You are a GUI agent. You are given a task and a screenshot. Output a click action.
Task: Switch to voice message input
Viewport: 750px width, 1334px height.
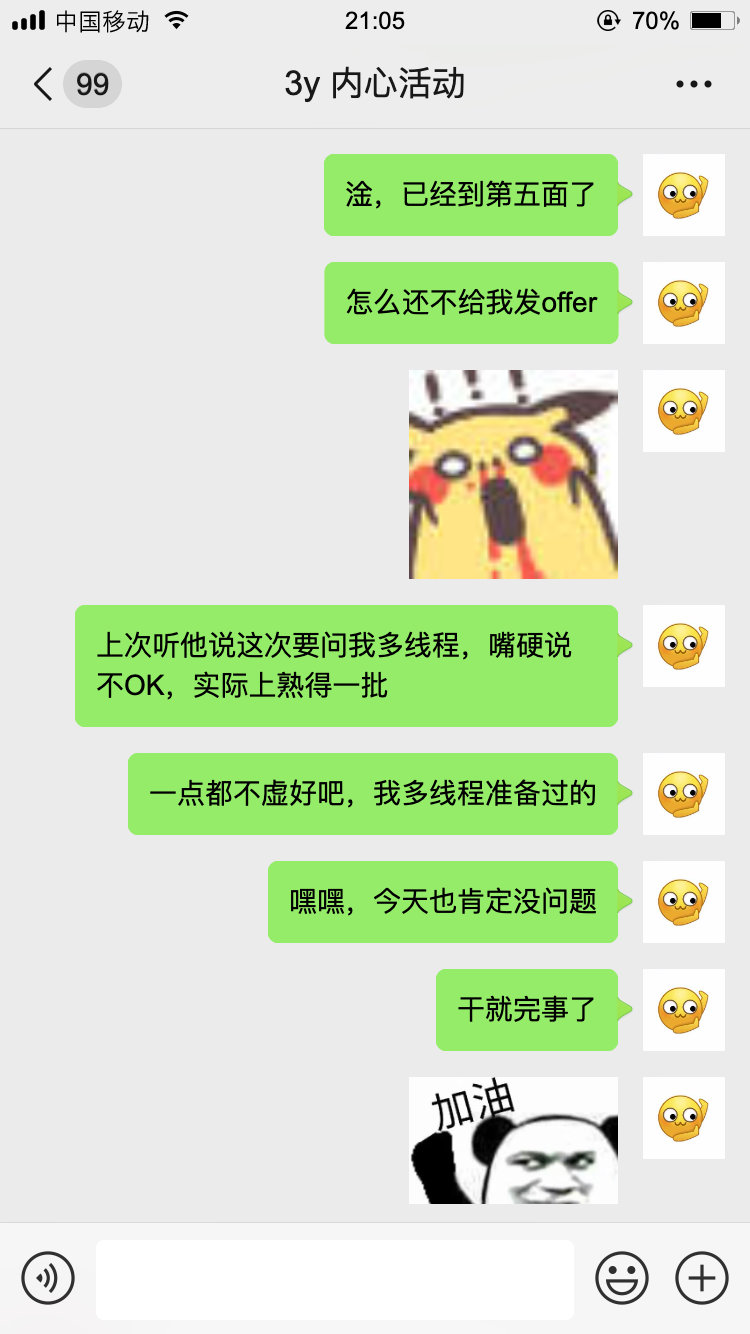[x=48, y=1278]
